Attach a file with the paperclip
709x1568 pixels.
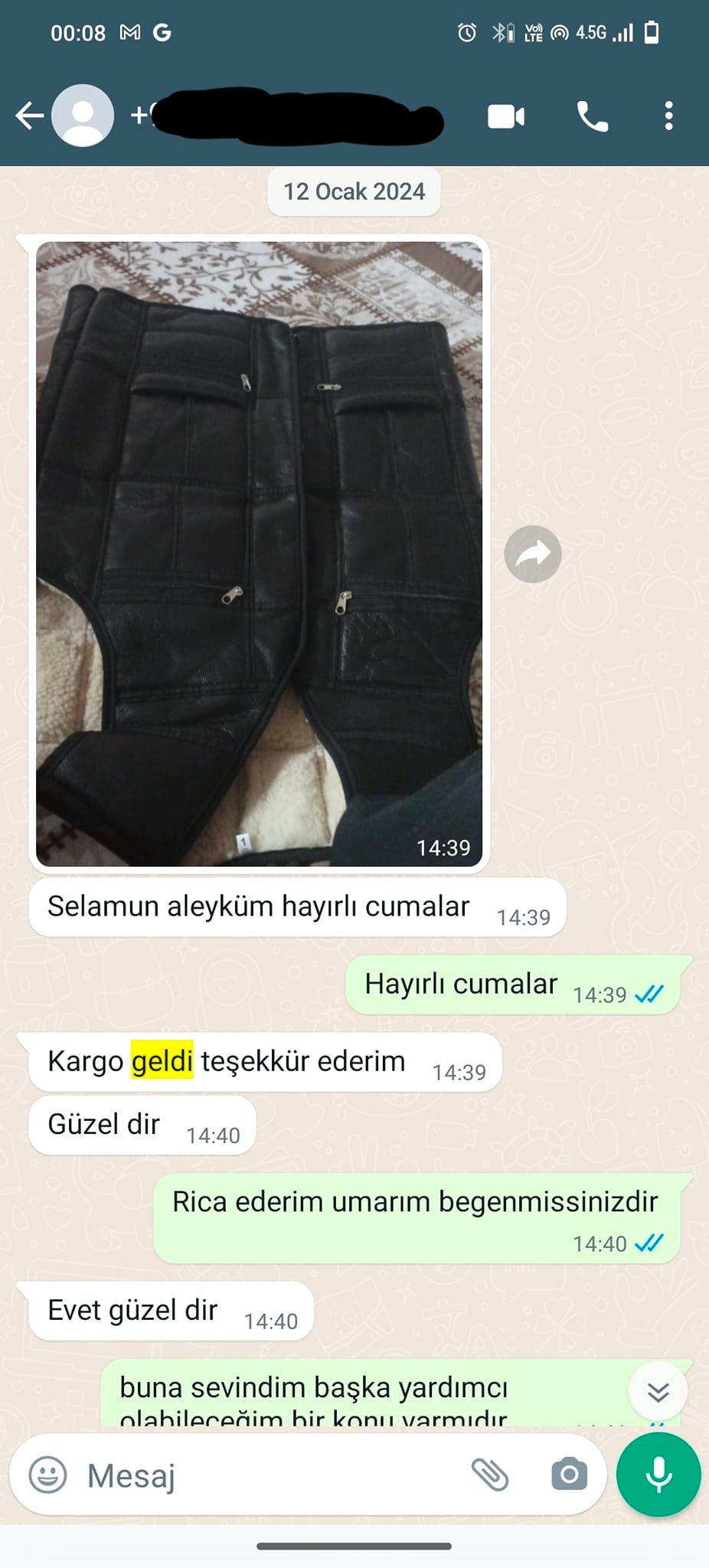click(x=490, y=1475)
